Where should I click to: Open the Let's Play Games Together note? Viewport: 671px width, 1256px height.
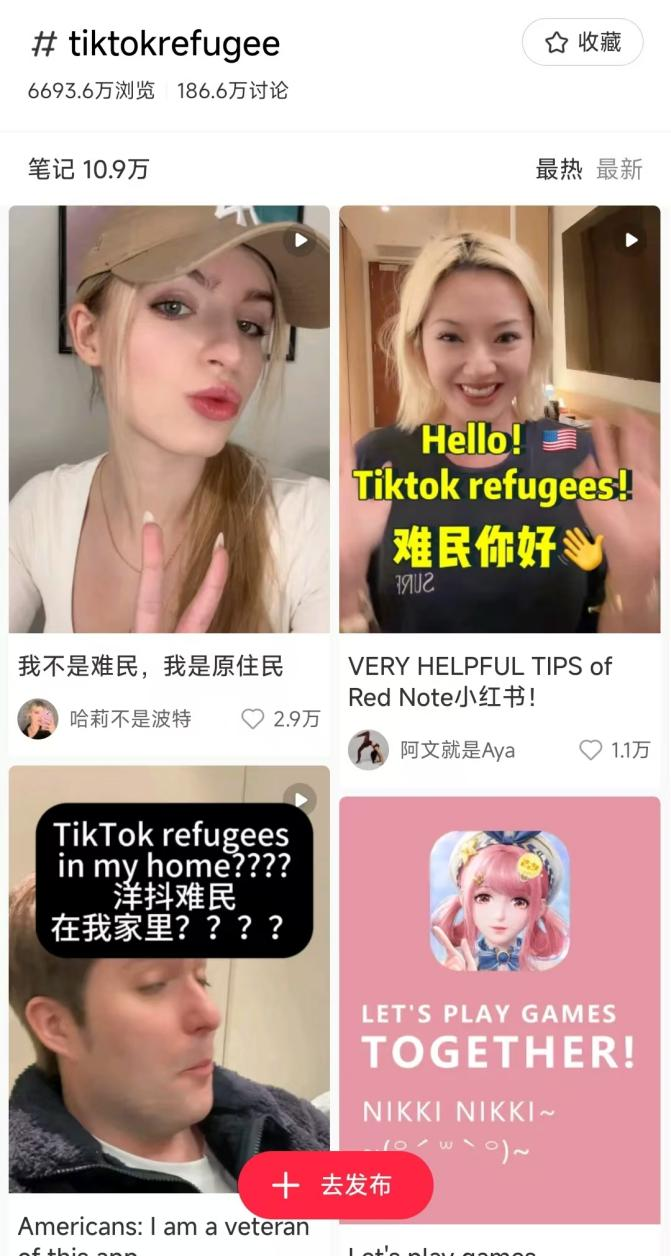[499, 1000]
